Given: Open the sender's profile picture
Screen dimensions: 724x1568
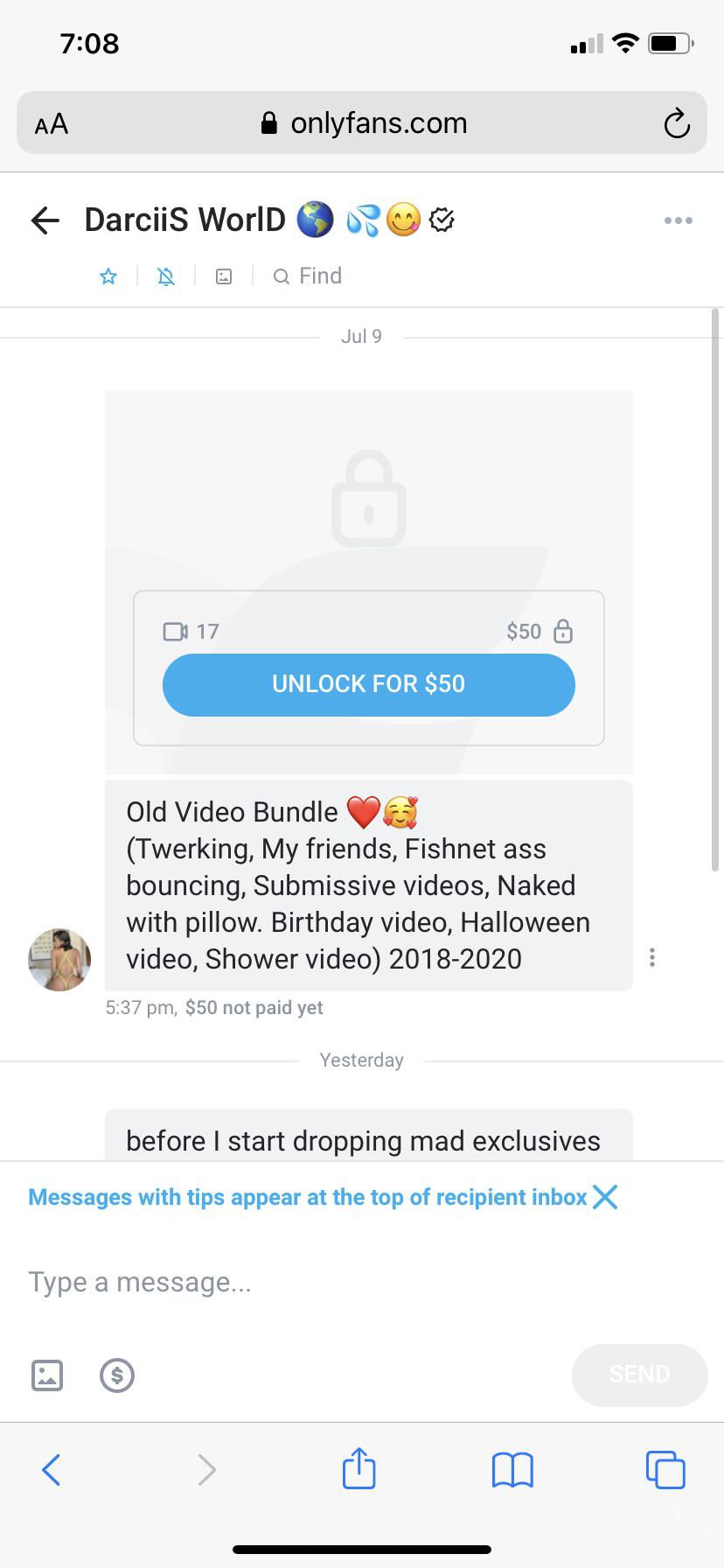Looking at the screenshot, I should coord(59,960).
